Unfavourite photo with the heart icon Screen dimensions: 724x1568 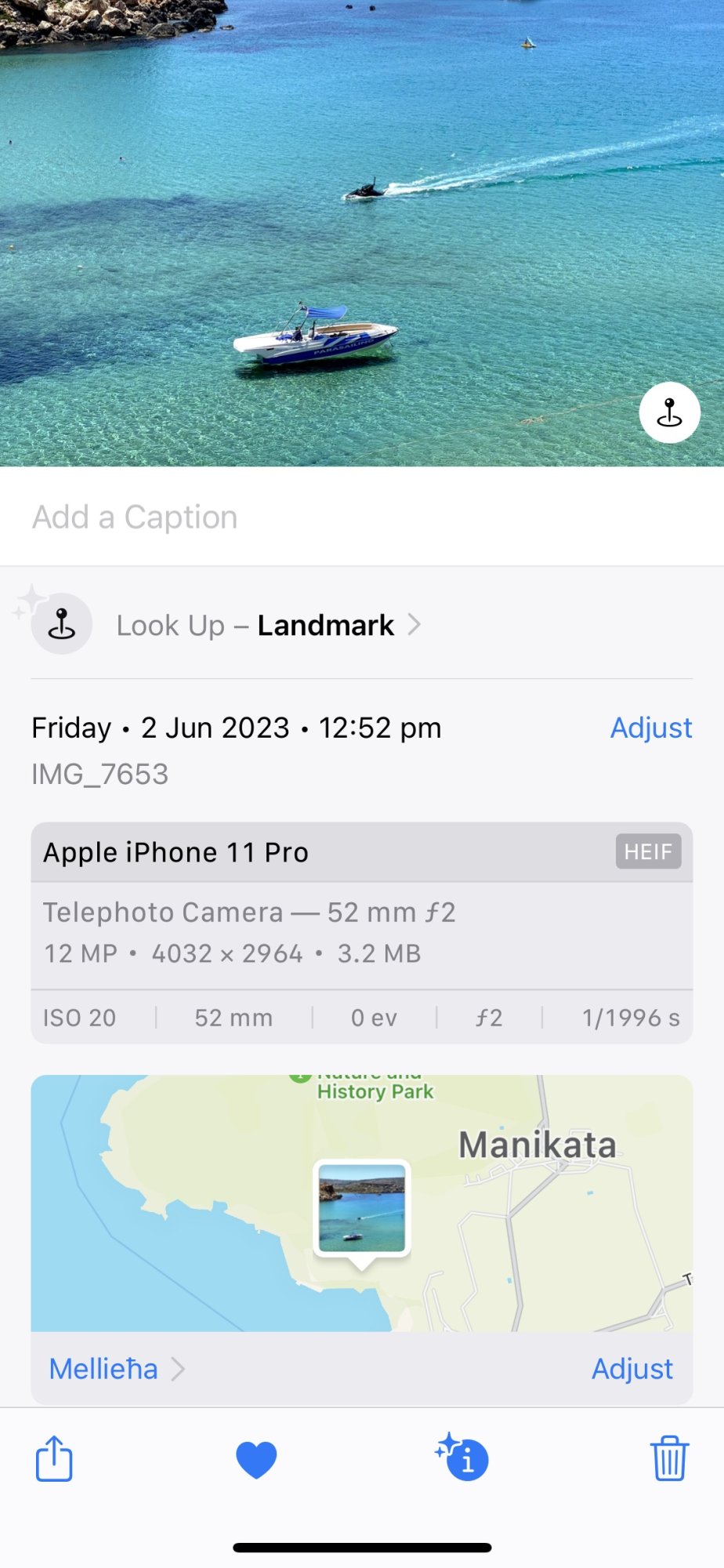pyautogui.click(x=256, y=1459)
